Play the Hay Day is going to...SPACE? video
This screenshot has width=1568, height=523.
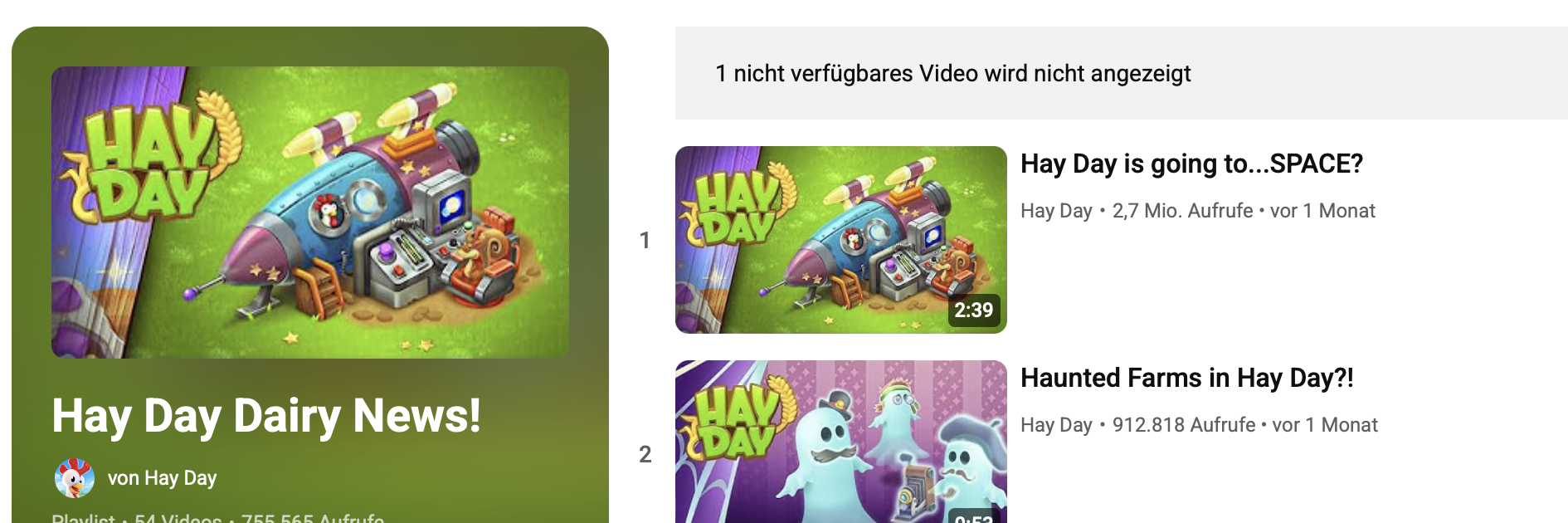[840, 240]
